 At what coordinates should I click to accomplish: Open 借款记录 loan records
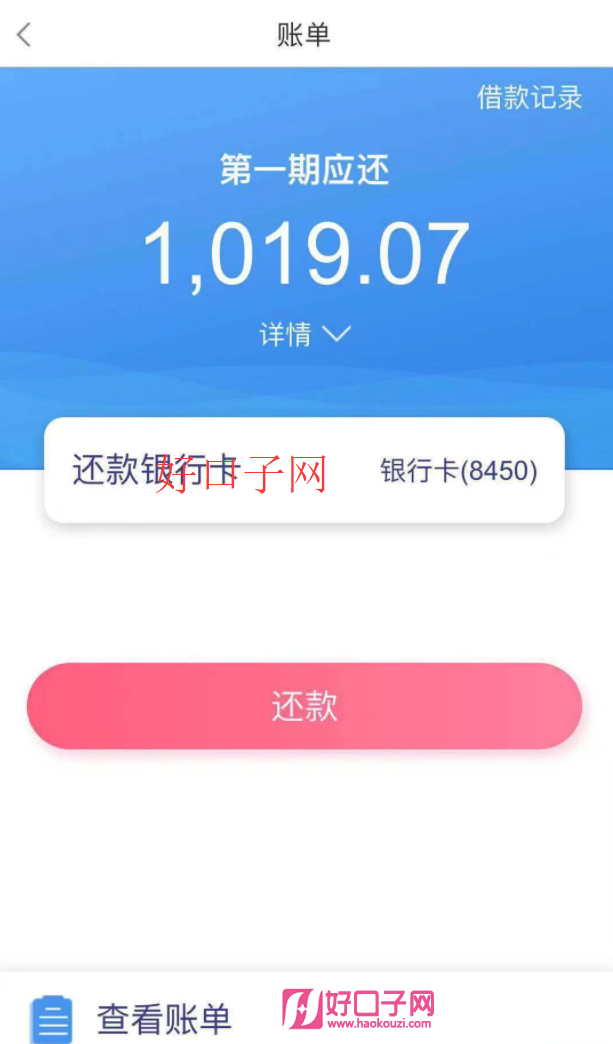click(x=529, y=97)
